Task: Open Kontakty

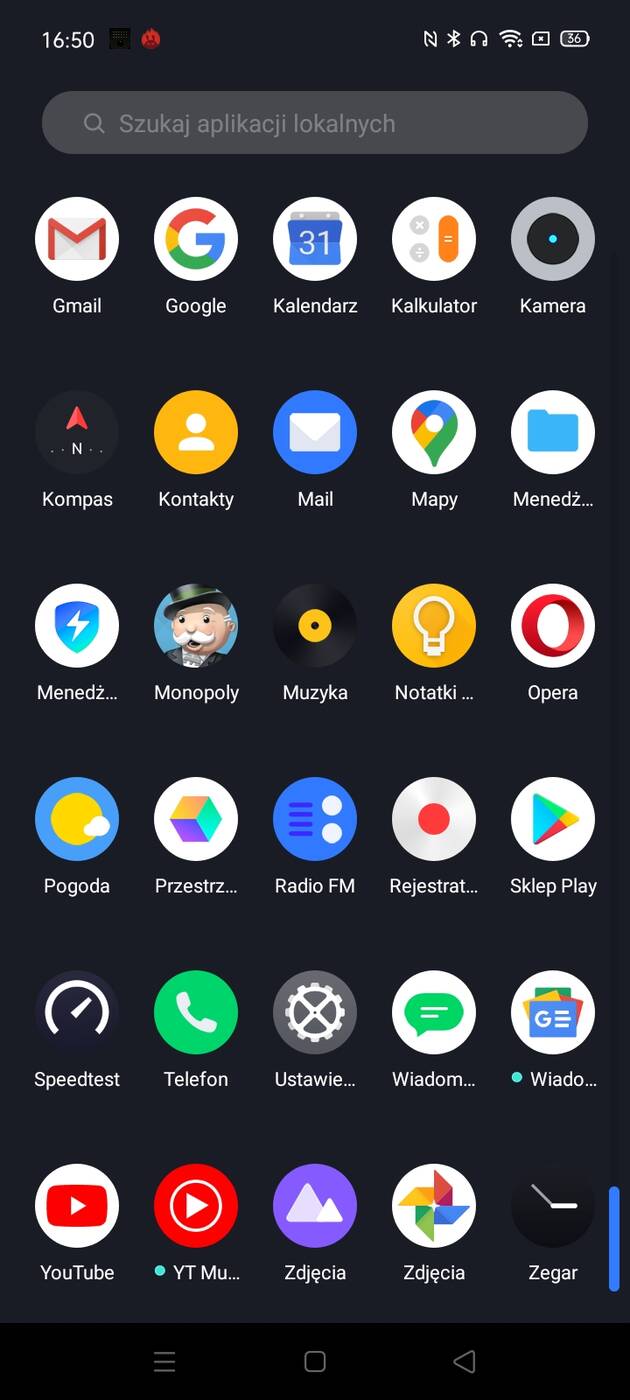Action: click(196, 432)
